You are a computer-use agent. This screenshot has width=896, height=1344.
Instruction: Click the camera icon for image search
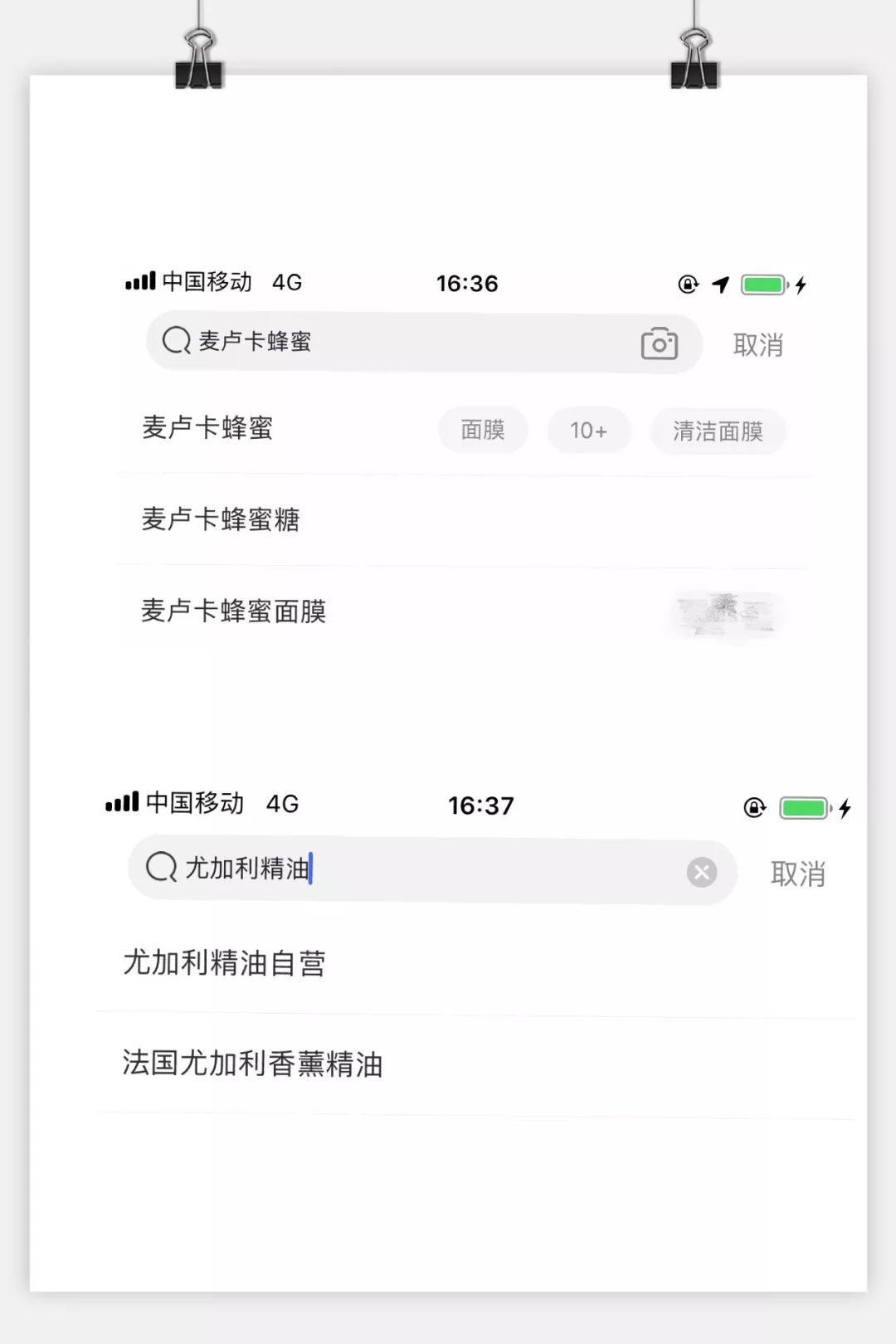[x=660, y=343]
